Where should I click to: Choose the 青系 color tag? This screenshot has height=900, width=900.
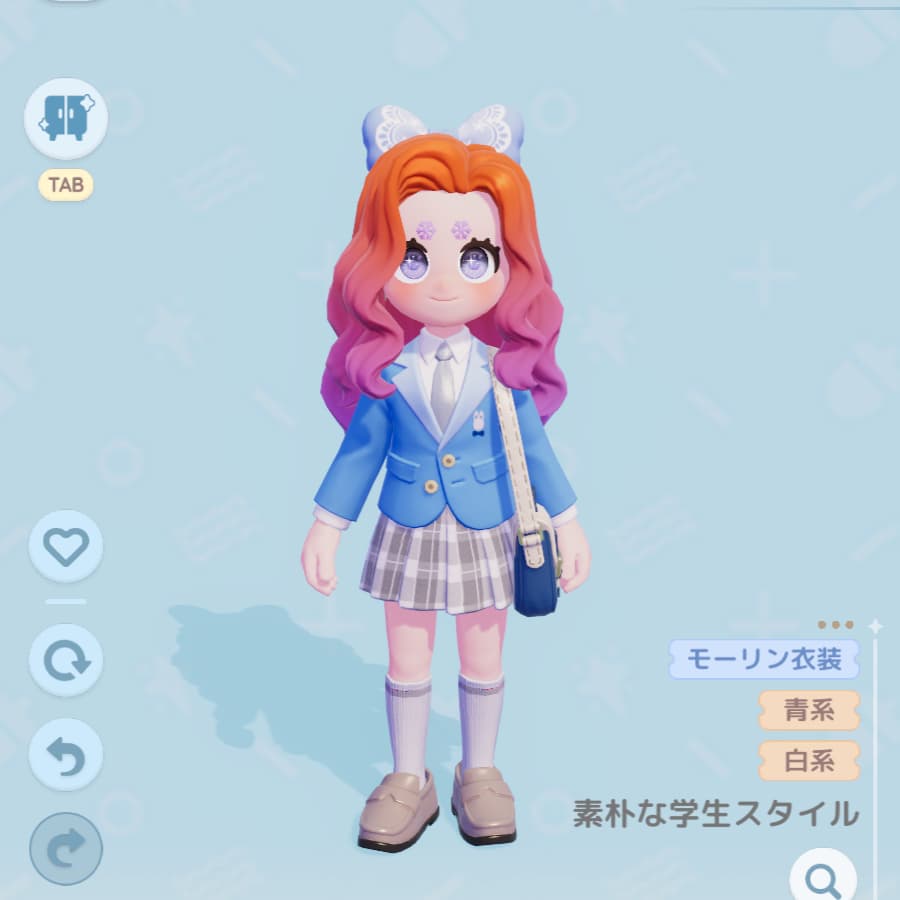tap(809, 711)
